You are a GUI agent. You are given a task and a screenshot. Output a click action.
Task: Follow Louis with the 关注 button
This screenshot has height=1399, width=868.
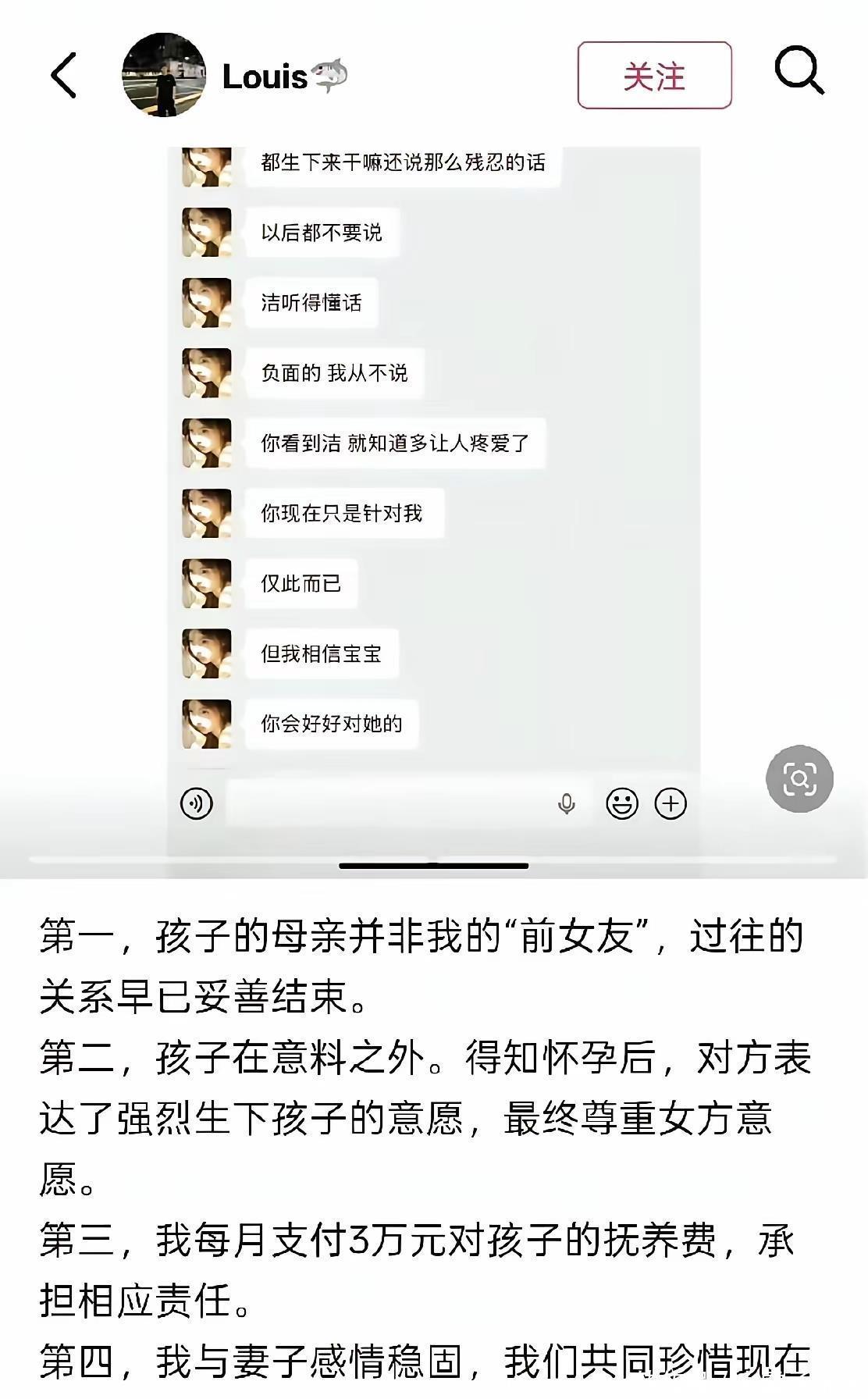coord(654,76)
